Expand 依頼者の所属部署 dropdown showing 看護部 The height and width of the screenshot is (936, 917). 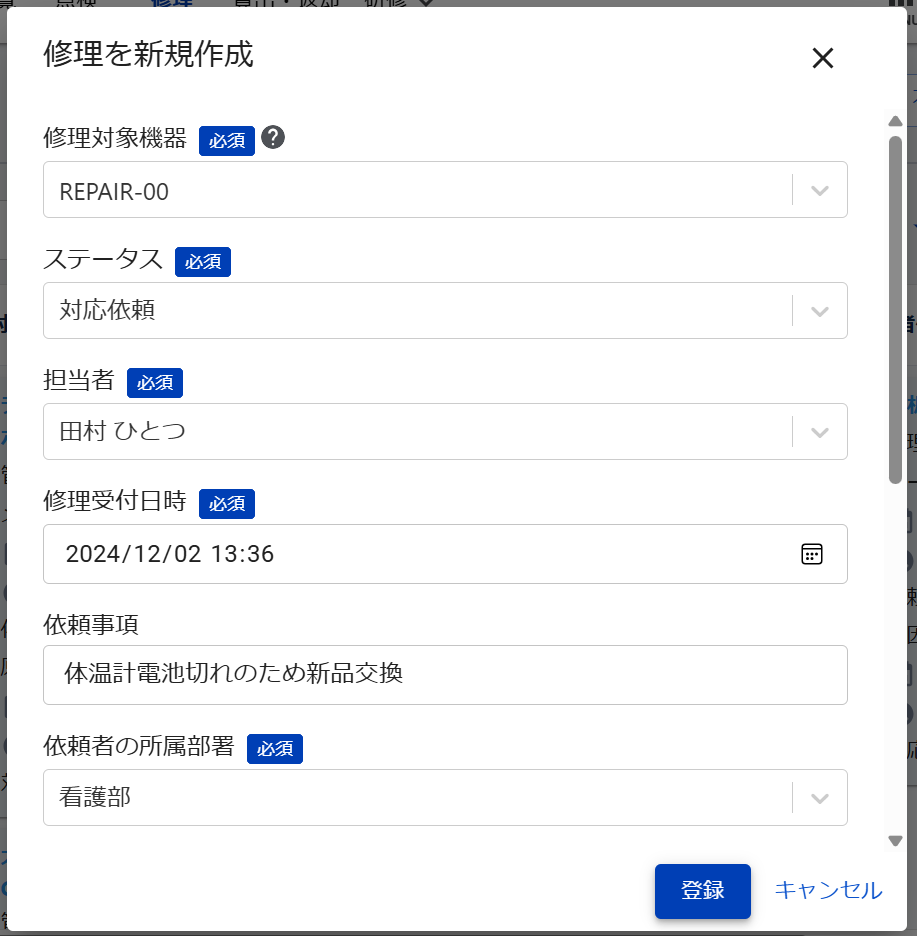point(819,797)
